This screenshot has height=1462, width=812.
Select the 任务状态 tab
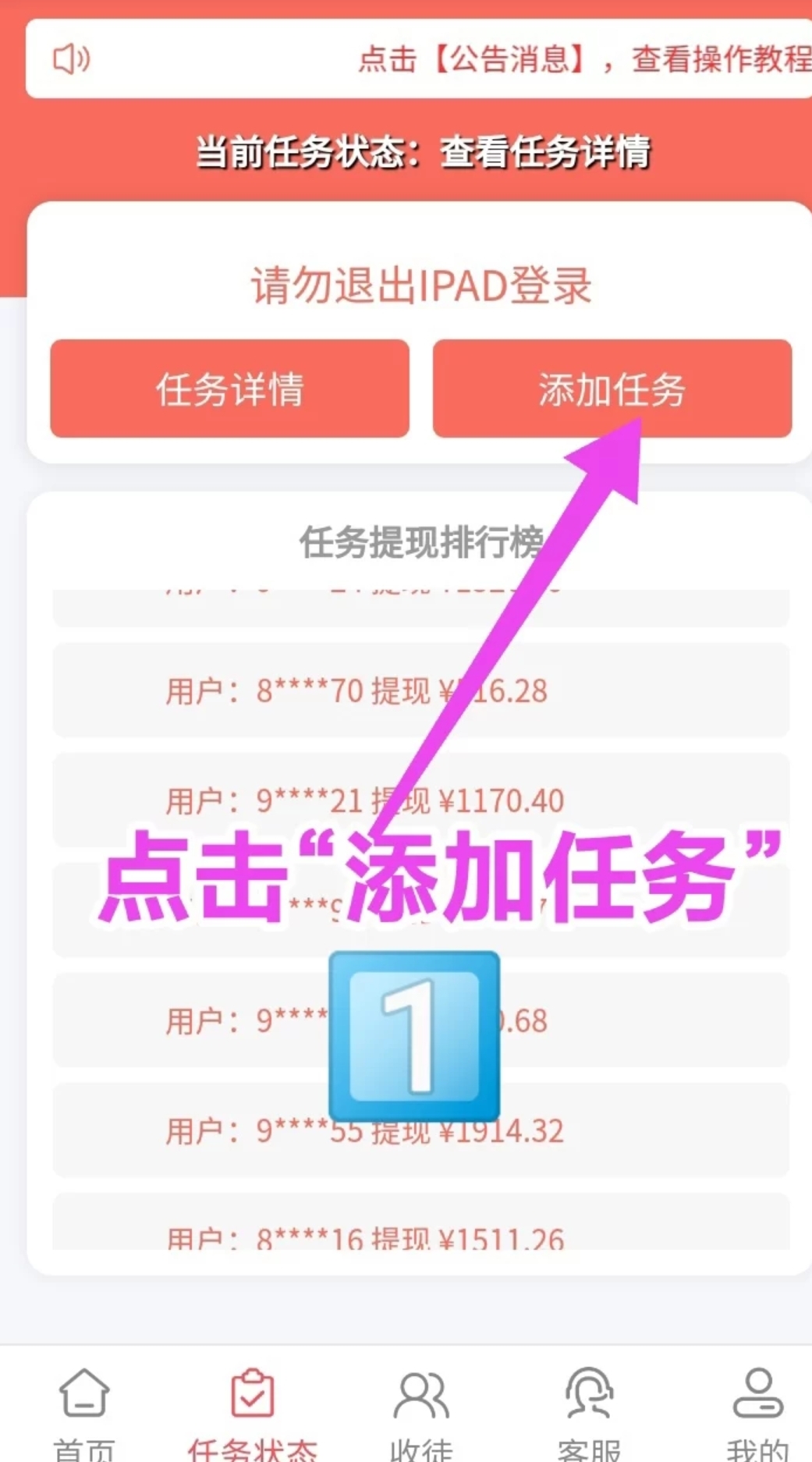[252, 1414]
